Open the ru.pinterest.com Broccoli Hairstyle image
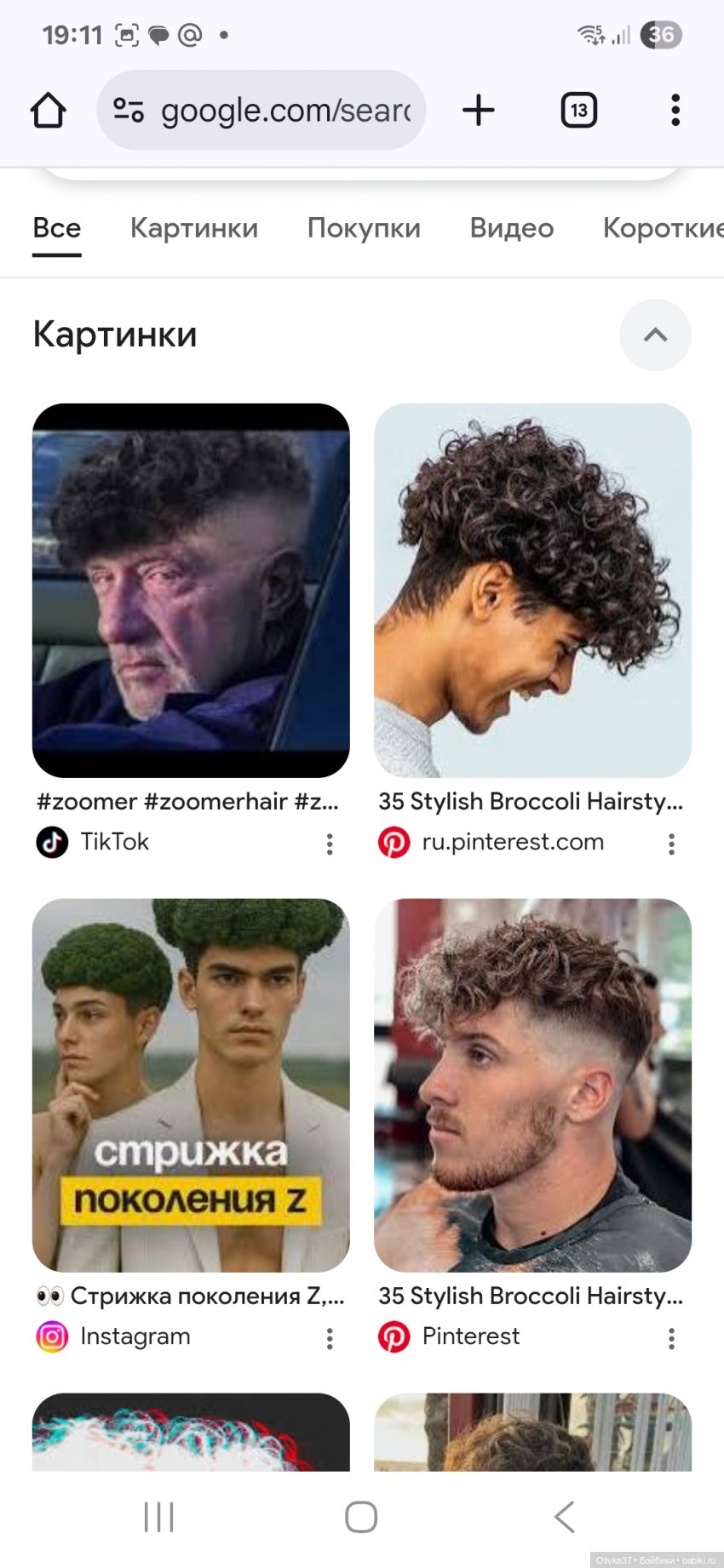Image resolution: width=724 pixels, height=1568 pixels. click(x=532, y=590)
